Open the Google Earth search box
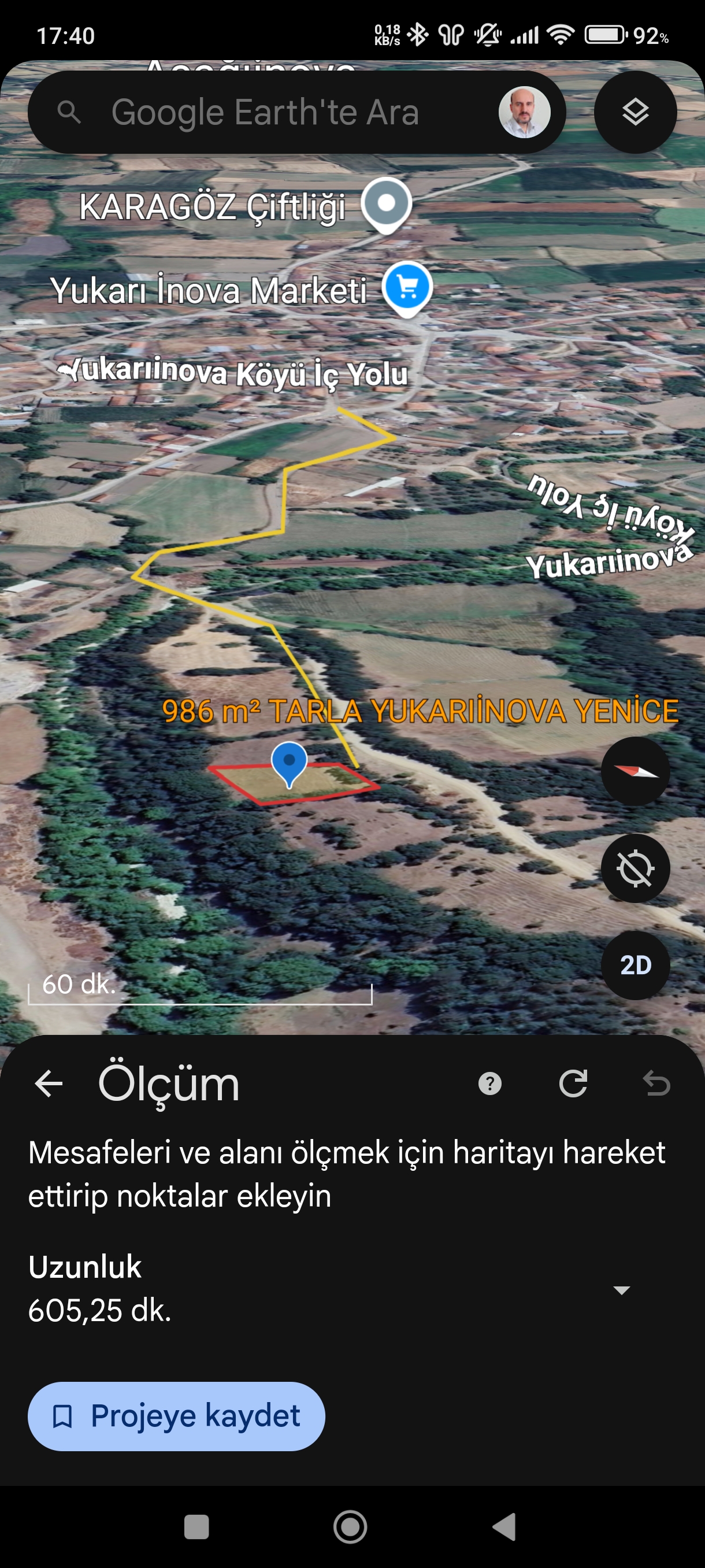This screenshot has width=705, height=1568. point(265,113)
